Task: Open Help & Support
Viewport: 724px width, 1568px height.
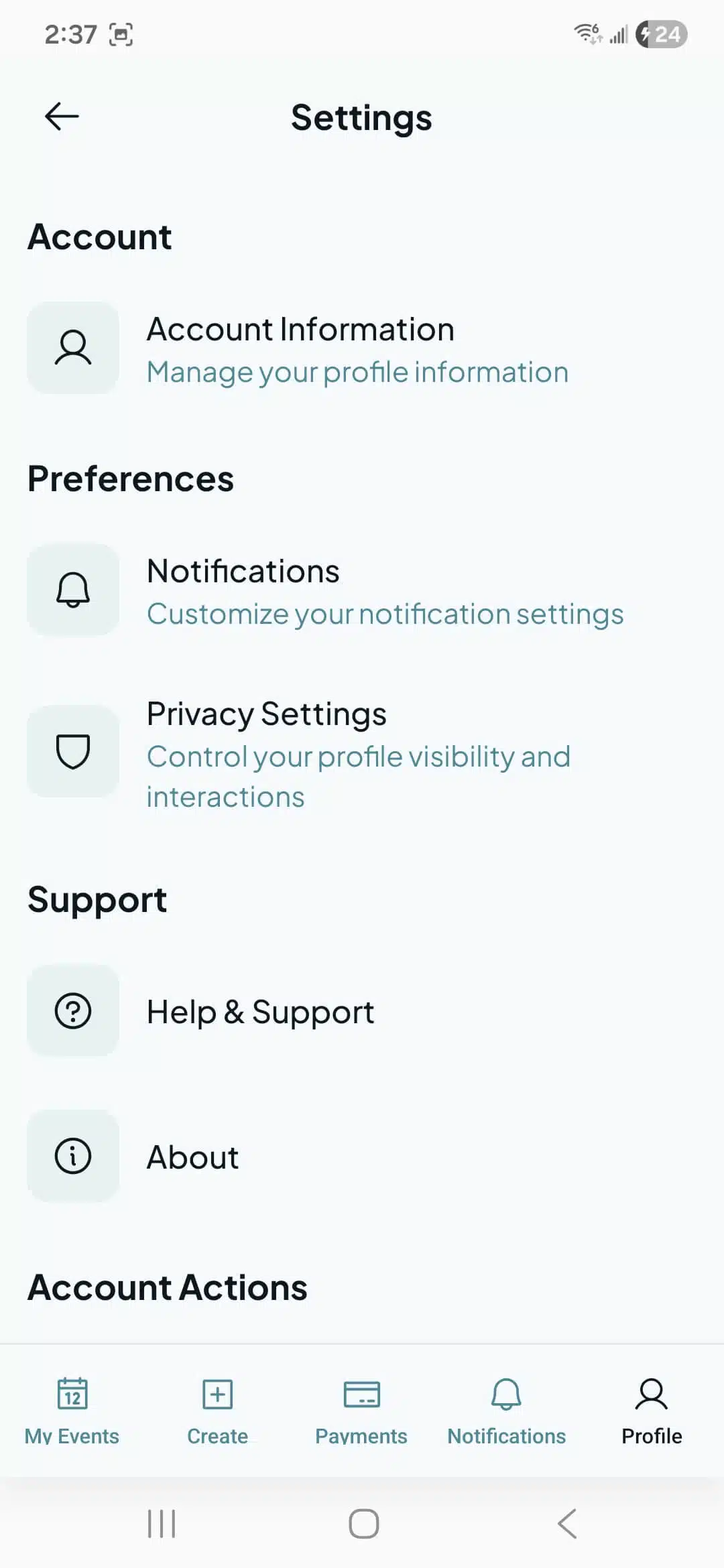Action: click(x=260, y=1012)
